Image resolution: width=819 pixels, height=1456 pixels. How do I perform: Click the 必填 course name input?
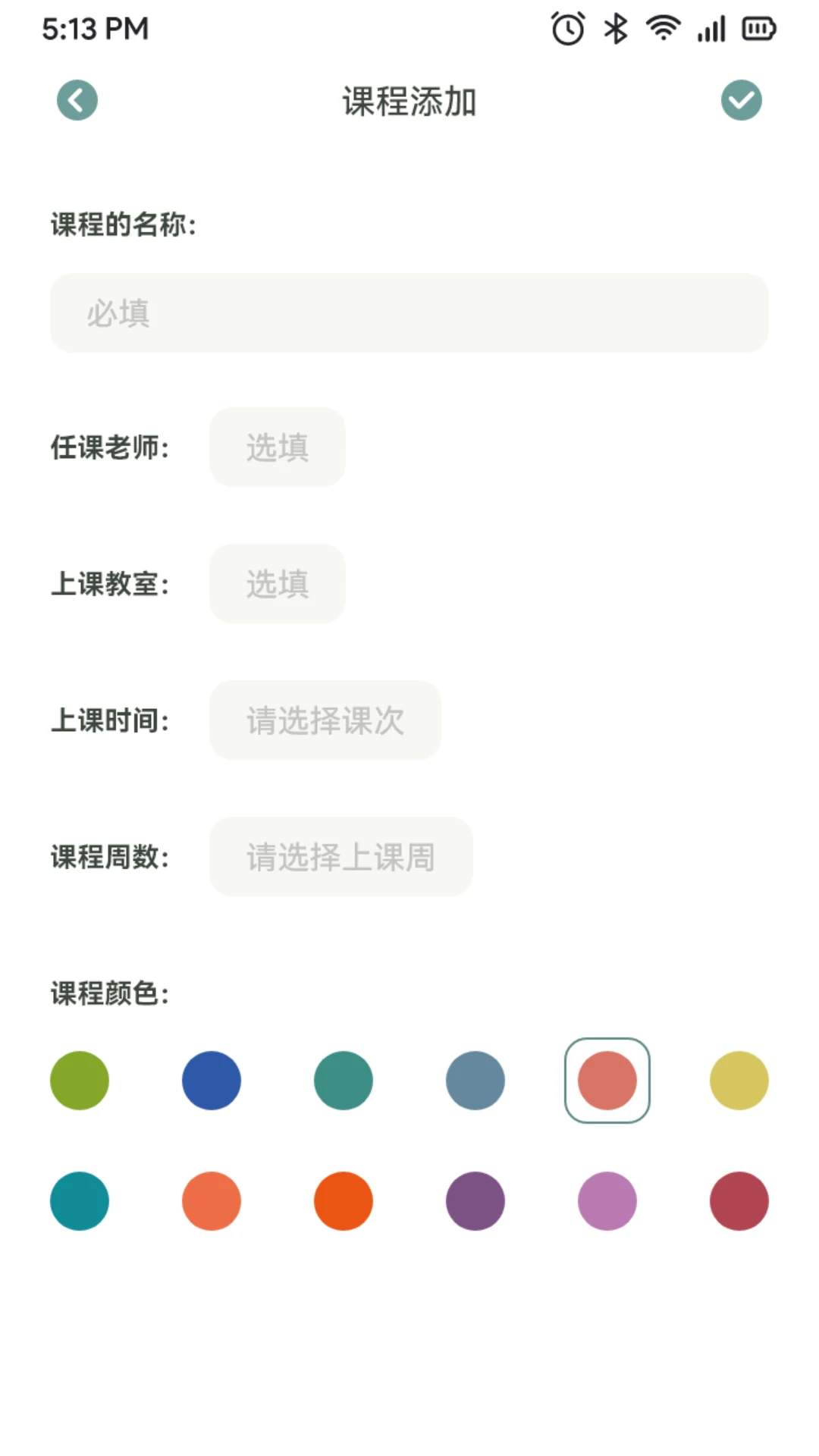pos(408,312)
